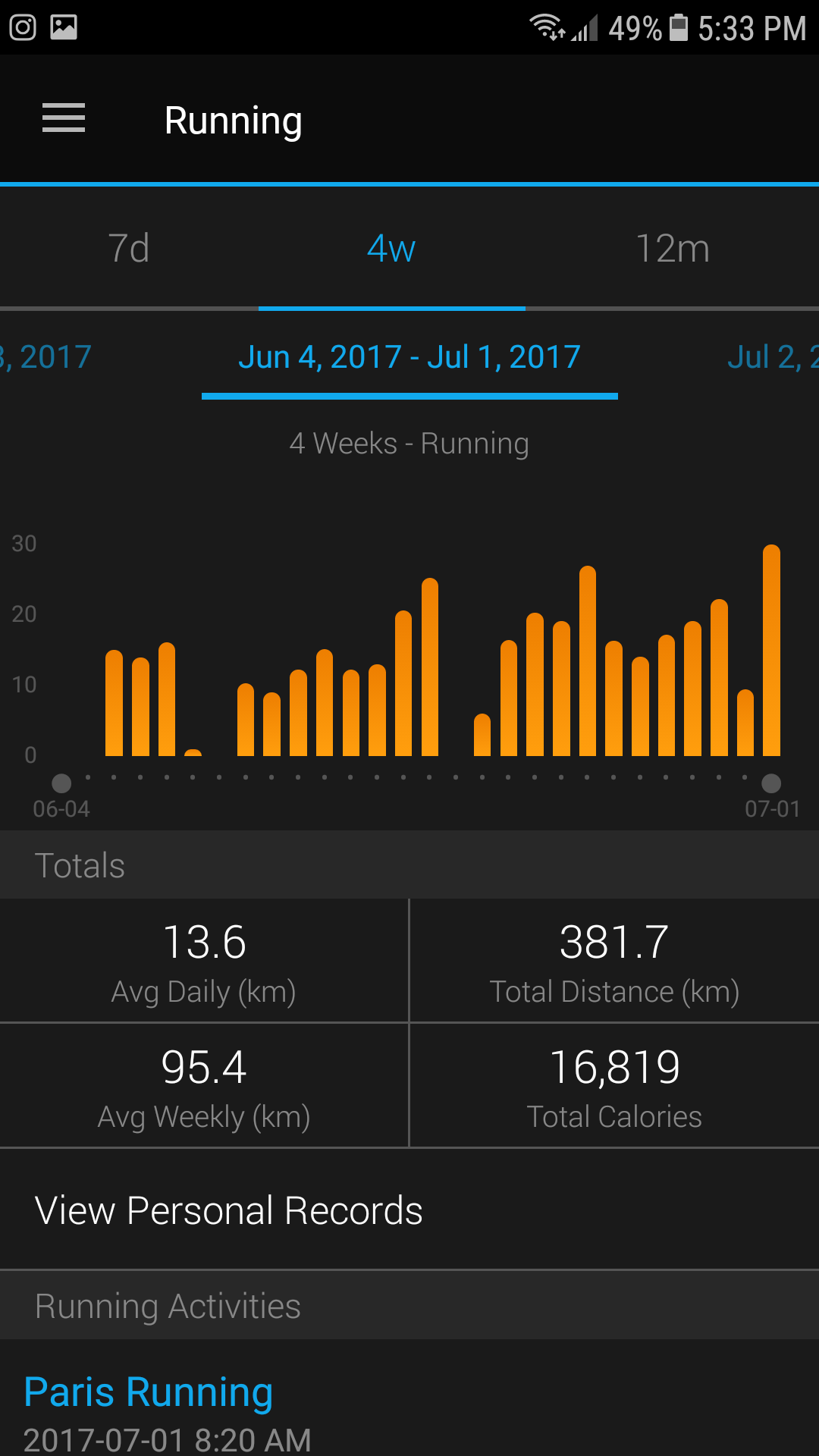The width and height of the screenshot is (819, 1456).
Task: Go to the previous 4-week period
Action: [47, 357]
